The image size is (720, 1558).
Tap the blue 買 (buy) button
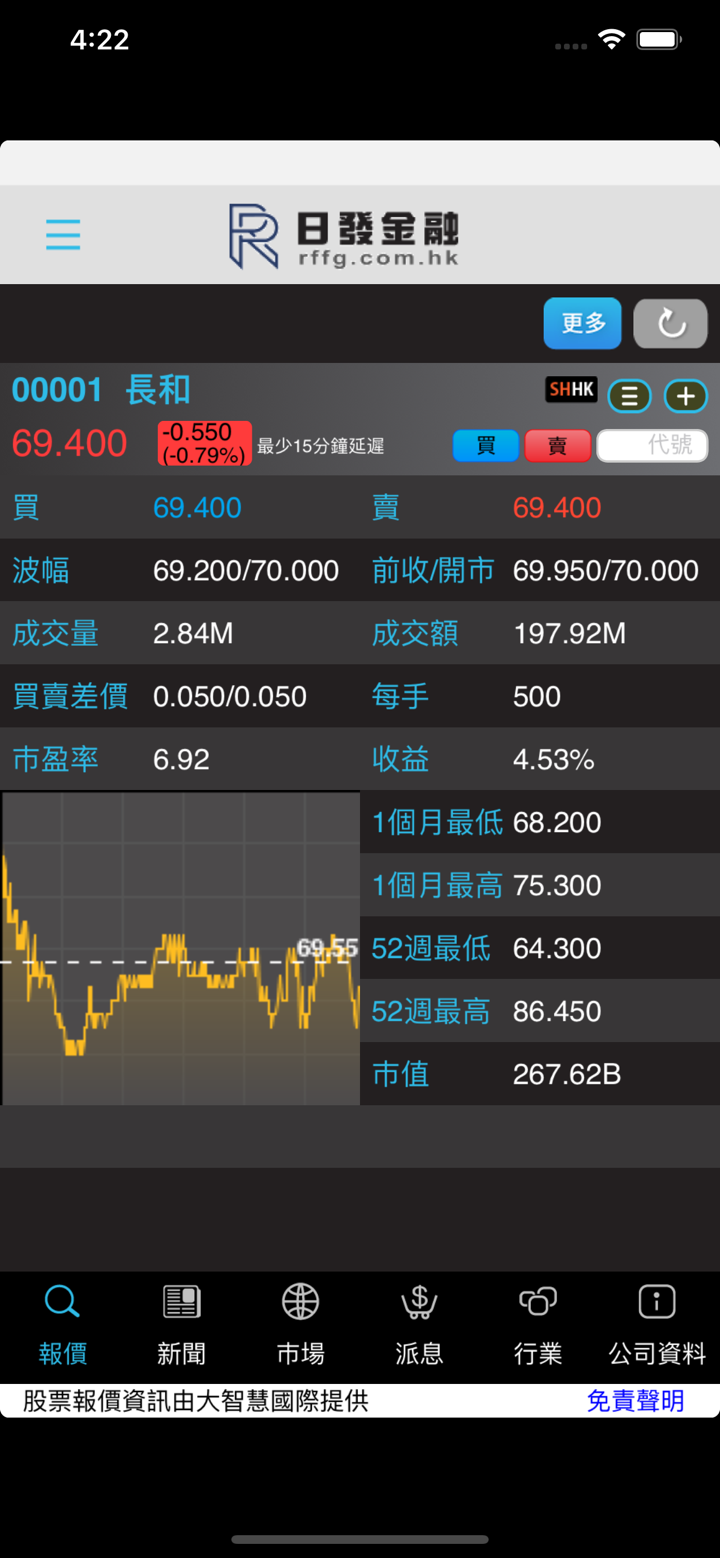coord(486,445)
